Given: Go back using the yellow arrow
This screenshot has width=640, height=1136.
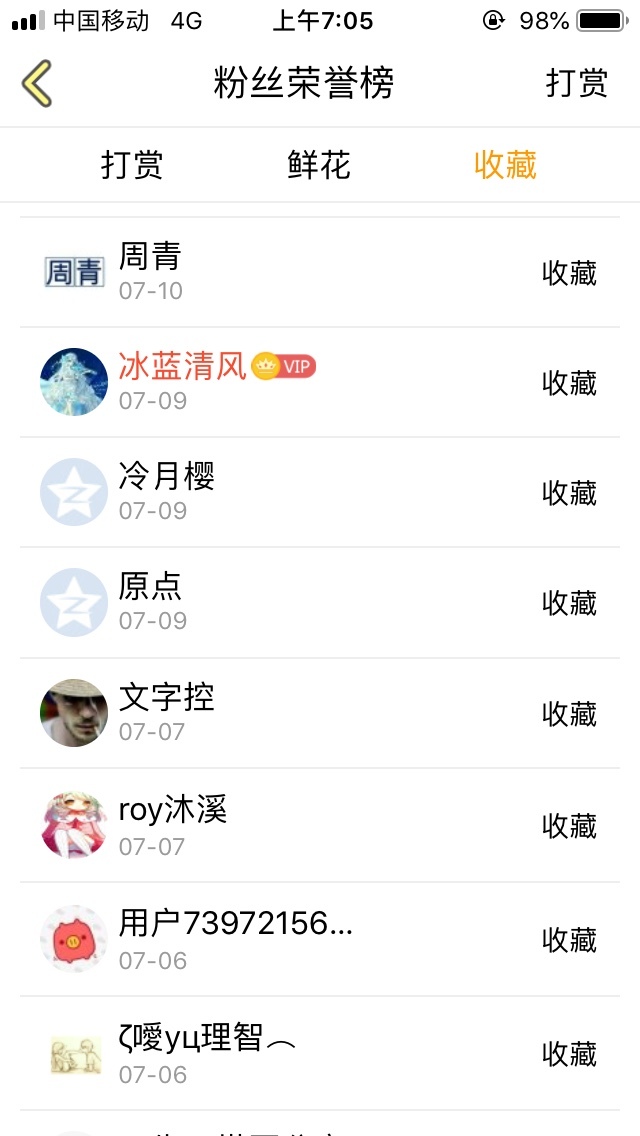Looking at the screenshot, I should pos(37,83).
